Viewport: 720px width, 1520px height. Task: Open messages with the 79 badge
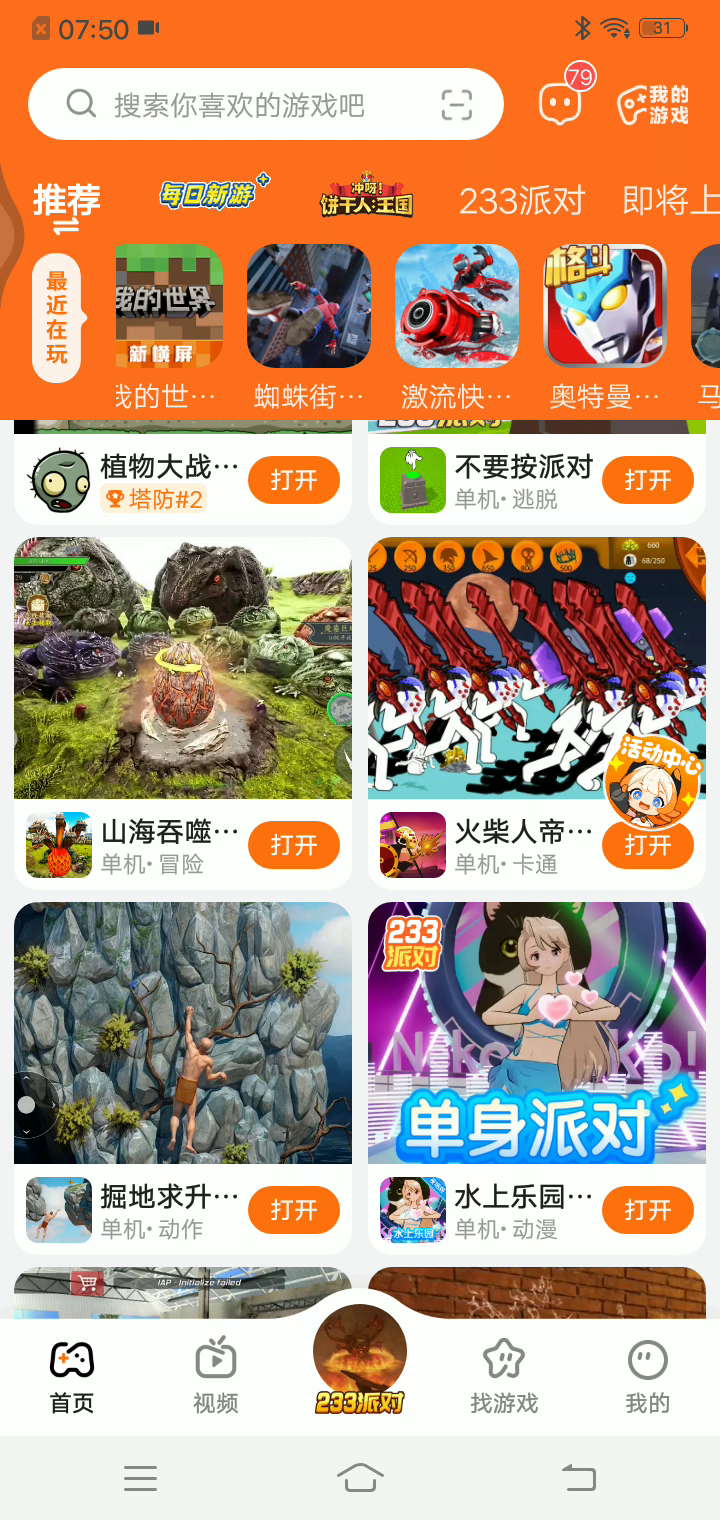coord(560,103)
